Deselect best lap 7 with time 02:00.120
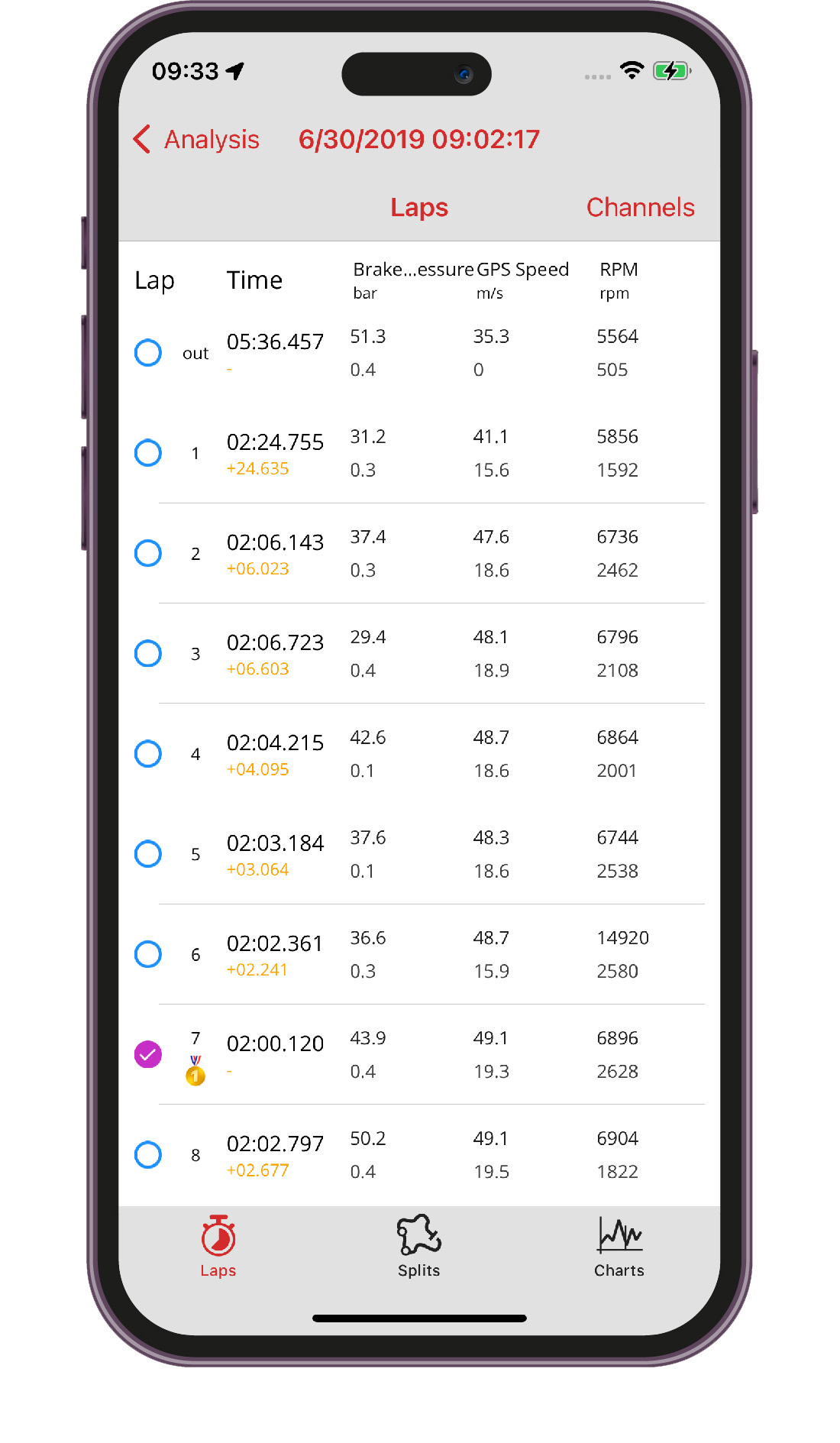The width and height of the screenshot is (840, 1443). pyautogui.click(x=148, y=1055)
